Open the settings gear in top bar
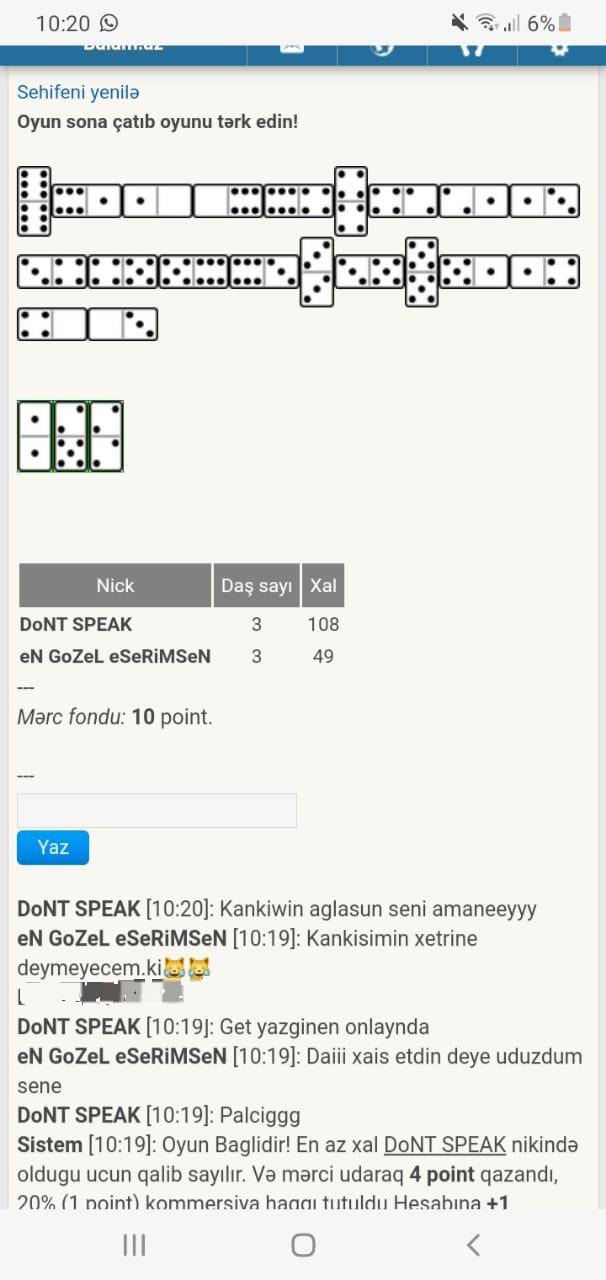This screenshot has height=1280, width=606. click(560, 47)
